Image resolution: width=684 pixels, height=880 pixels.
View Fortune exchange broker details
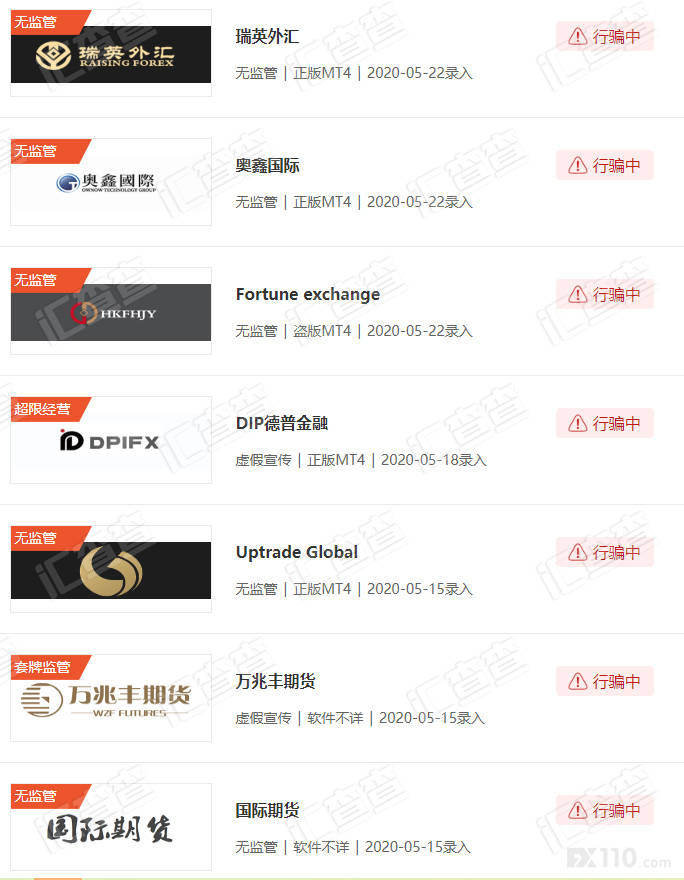(307, 295)
